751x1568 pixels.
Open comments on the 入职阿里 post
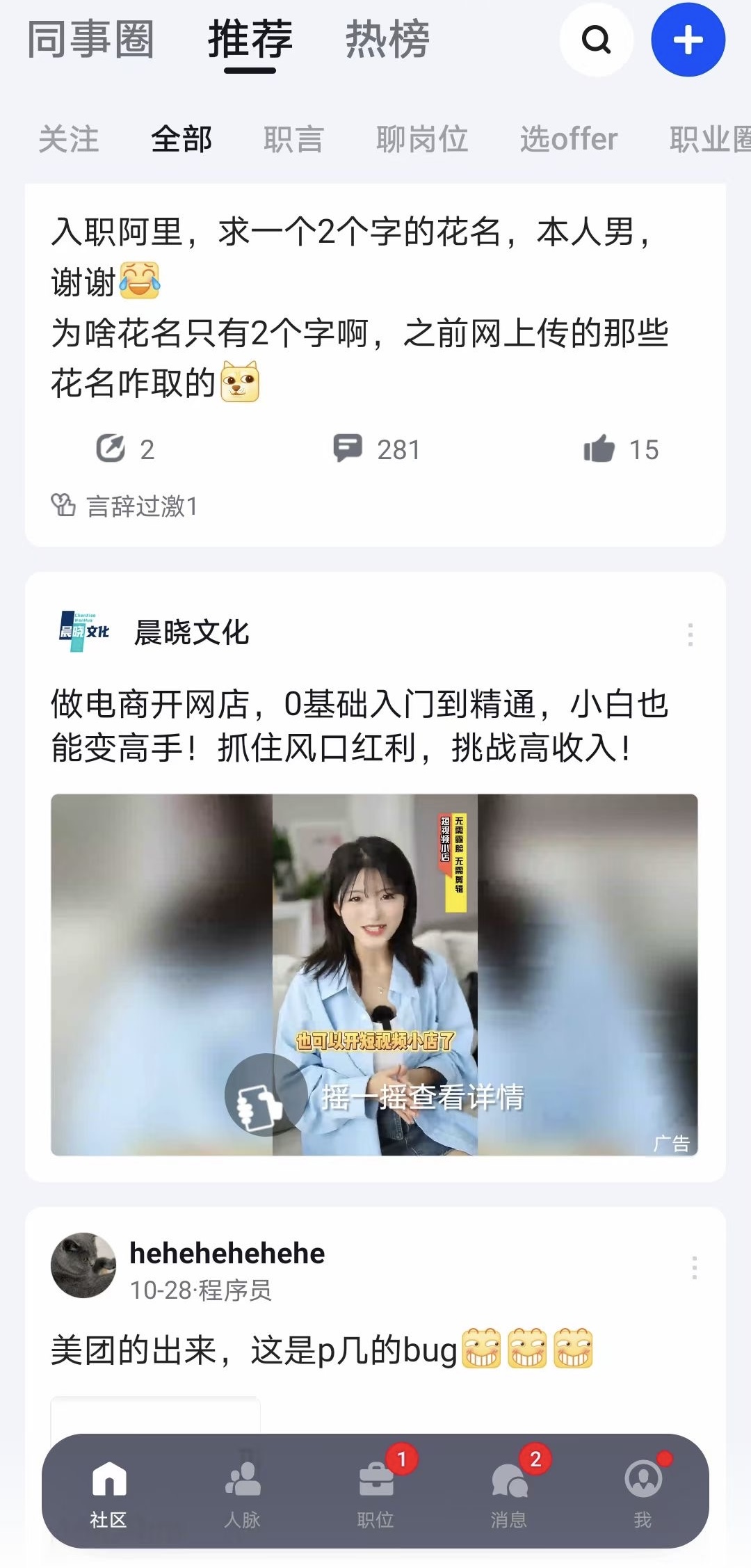[x=376, y=449]
